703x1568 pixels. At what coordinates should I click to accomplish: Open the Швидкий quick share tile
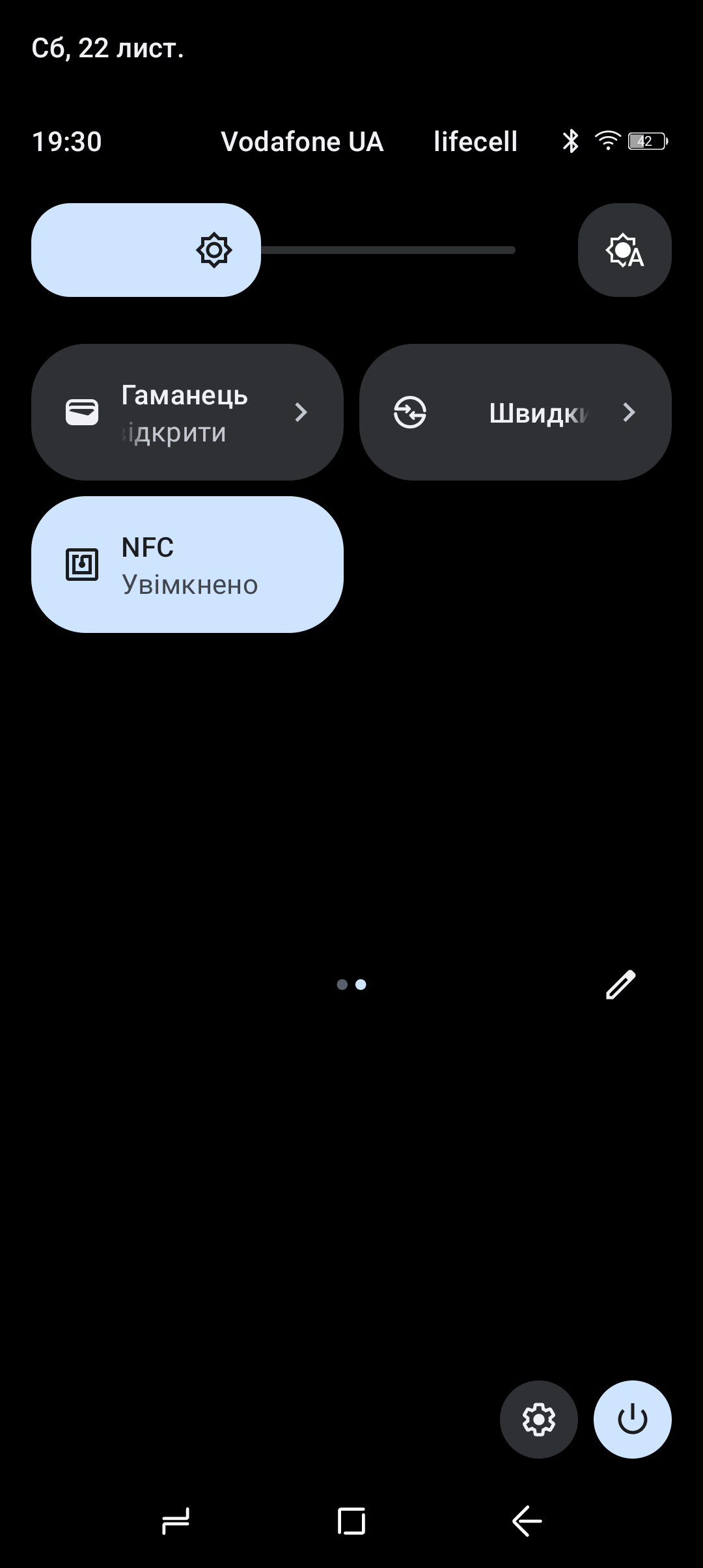click(x=515, y=412)
